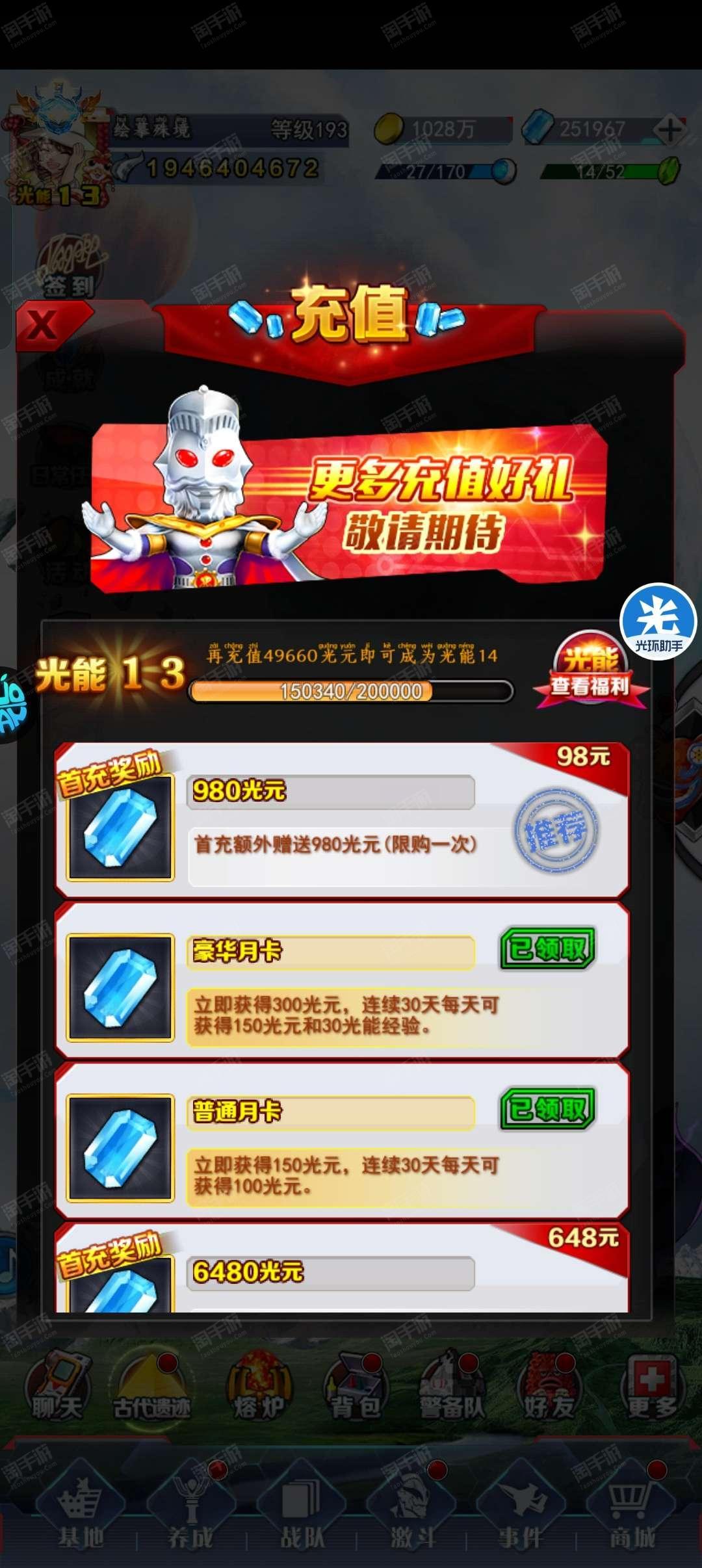The width and height of the screenshot is (702, 1568).
Task: Select the 98元 980光元 recharge pack
Action: 342,821
